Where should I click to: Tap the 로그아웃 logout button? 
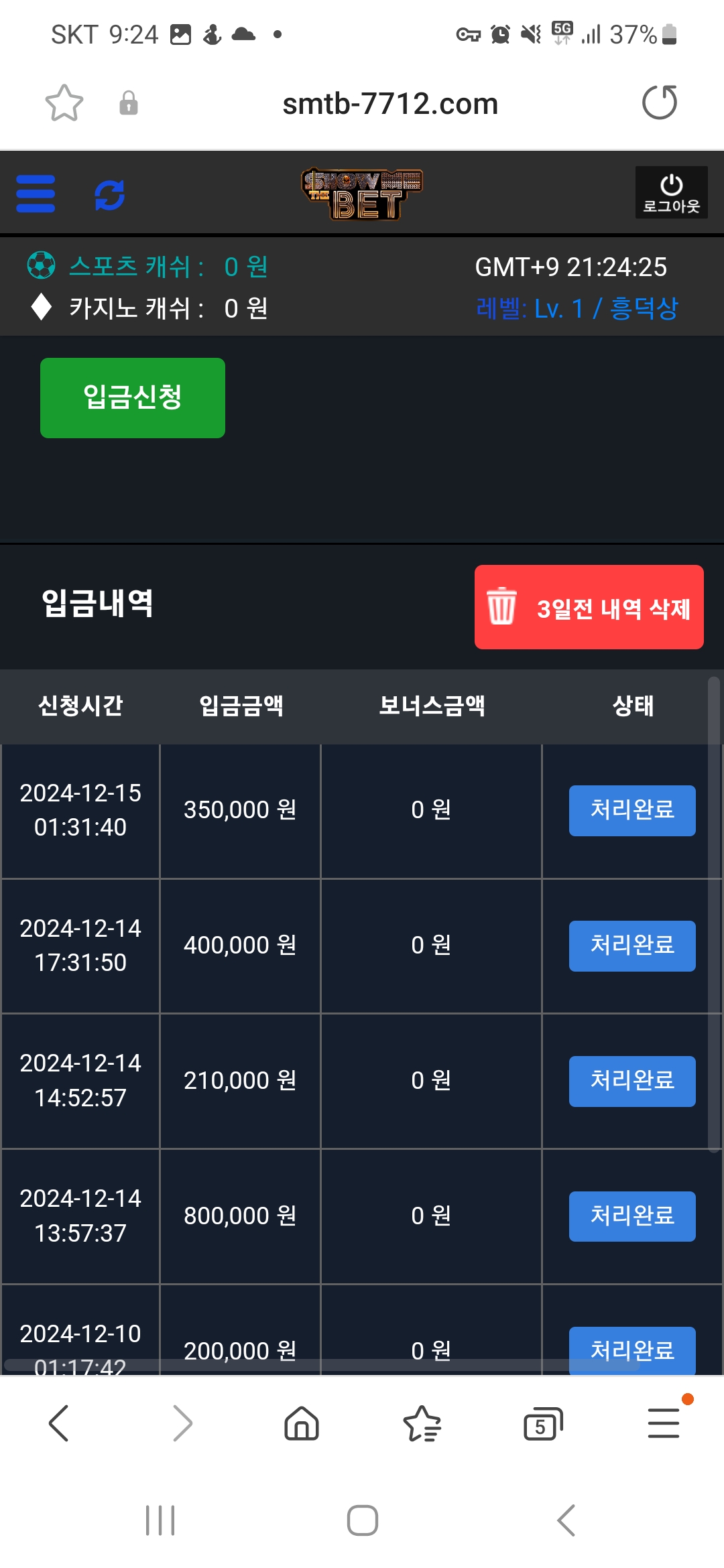[x=671, y=192]
